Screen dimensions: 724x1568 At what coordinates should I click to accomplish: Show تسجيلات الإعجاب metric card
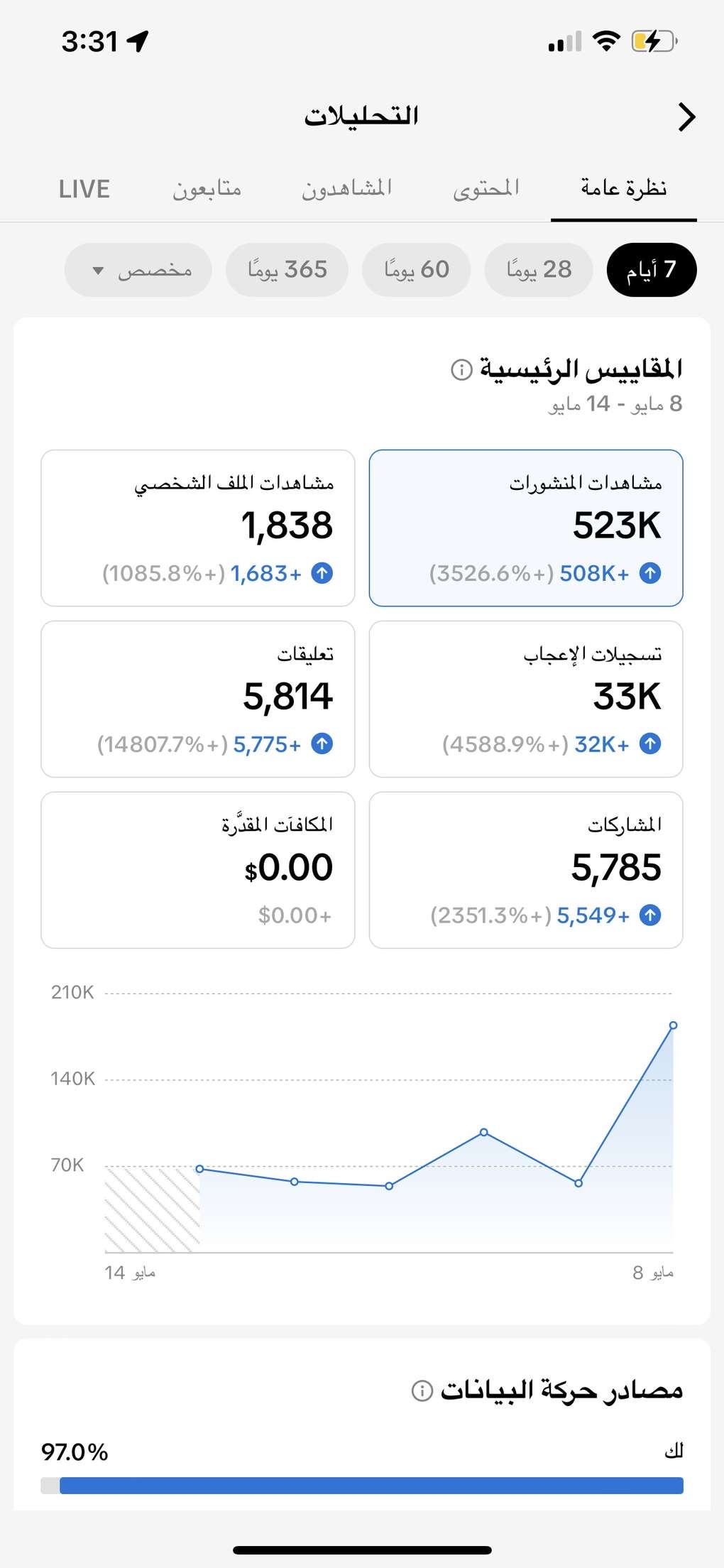(525, 699)
